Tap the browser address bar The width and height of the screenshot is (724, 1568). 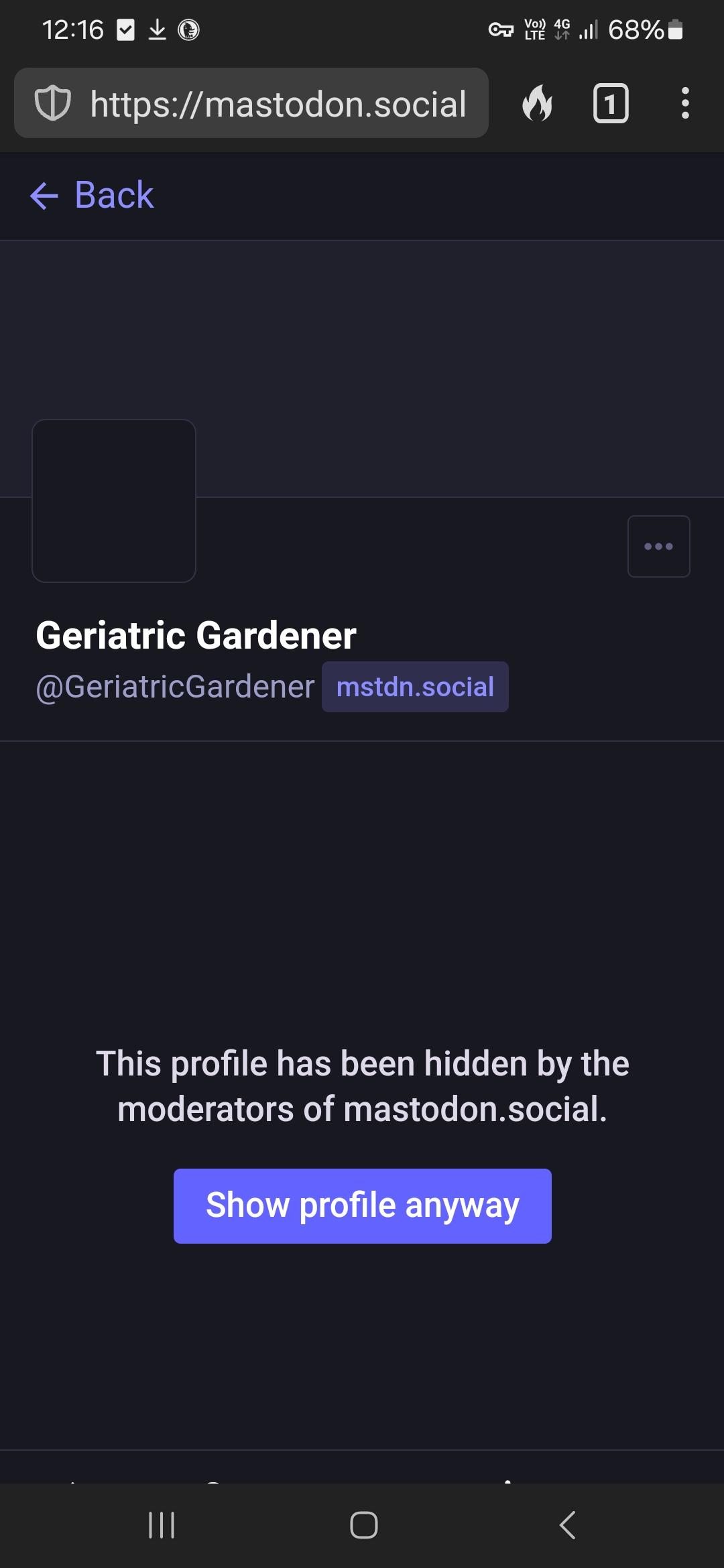point(251,103)
